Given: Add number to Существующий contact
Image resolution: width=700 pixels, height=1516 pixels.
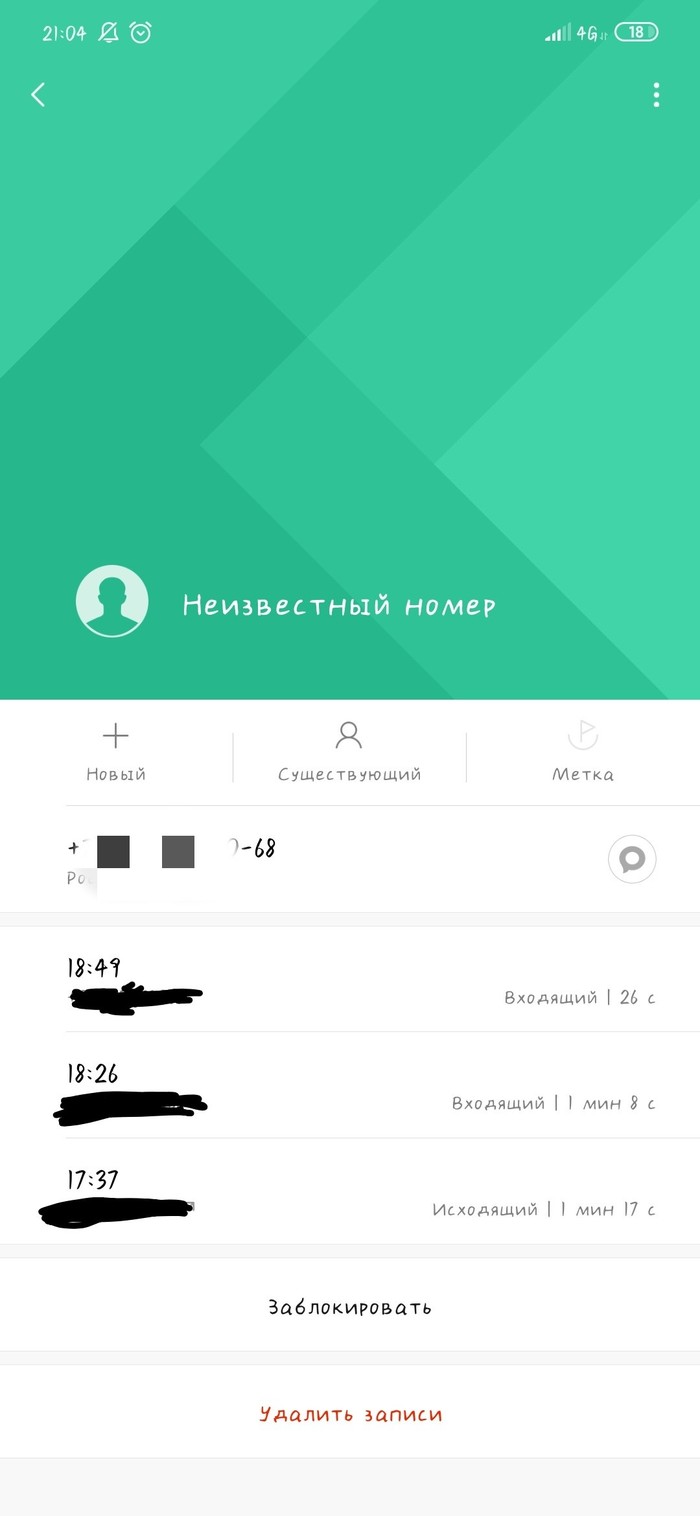Looking at the screenshot, I should pyautogui.click(x=349, y=753).
